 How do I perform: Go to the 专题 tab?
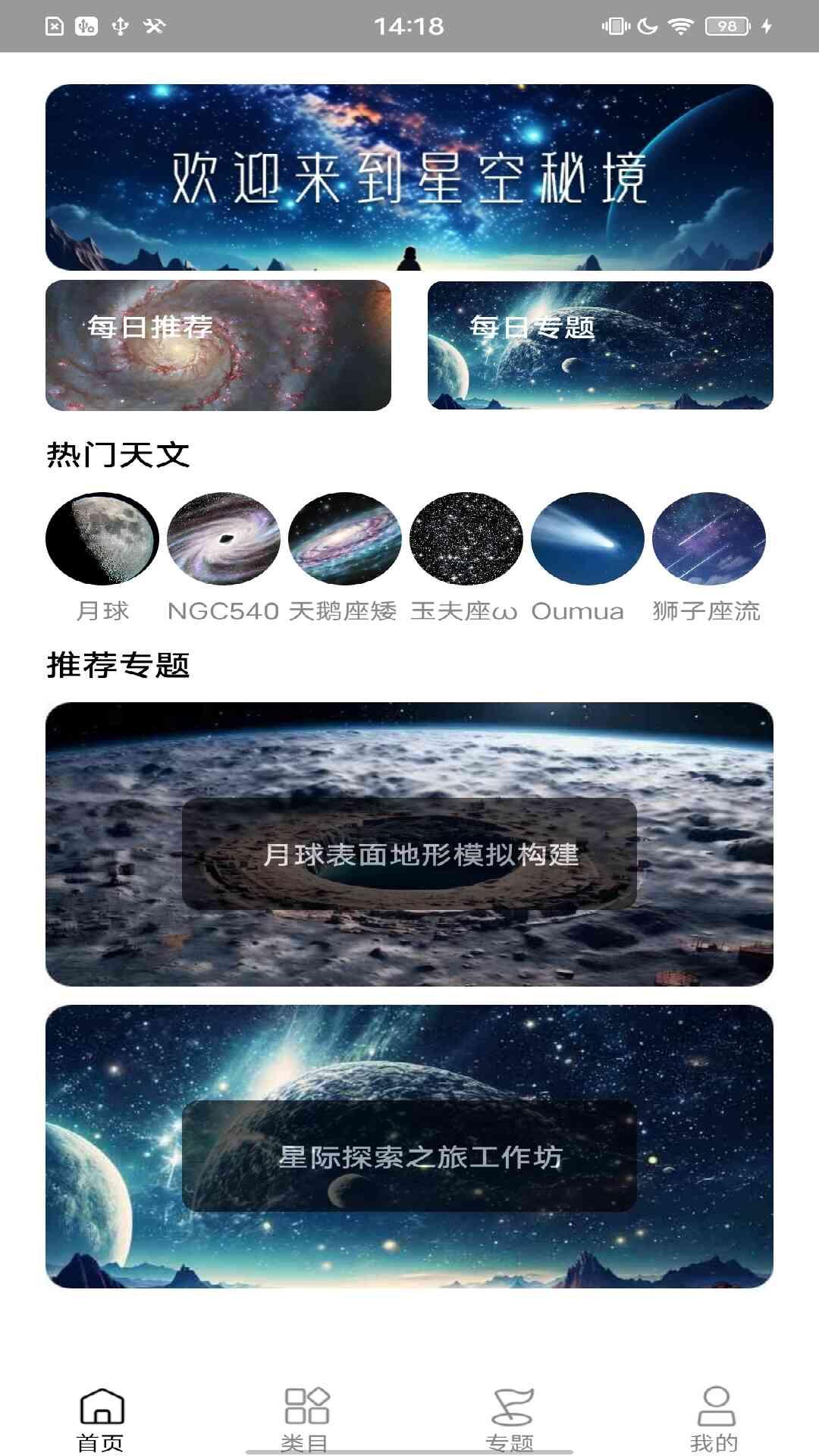511,1418
